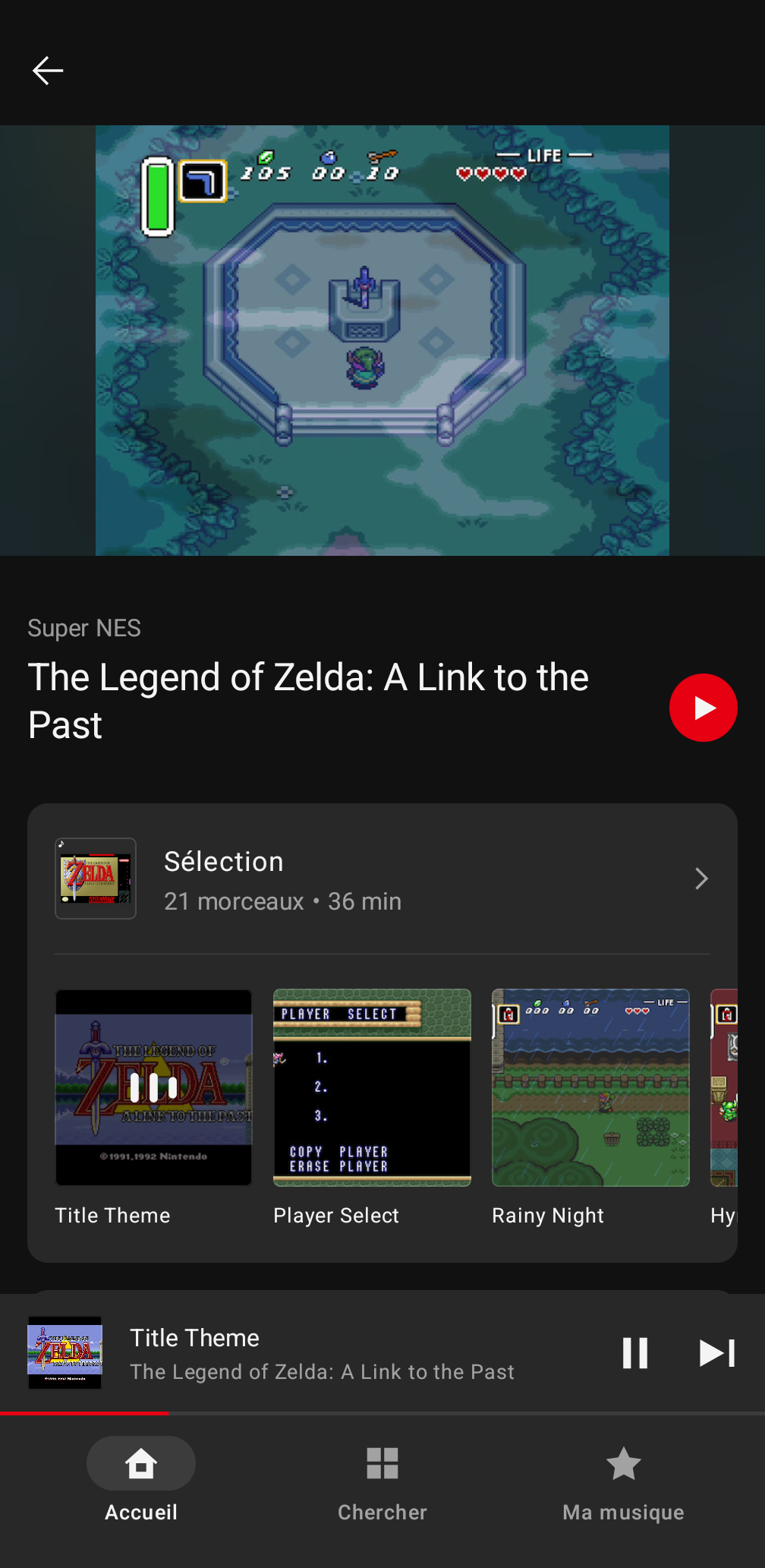
Task: Play the Rainy Night track
Action: [x=590, y=1108]
